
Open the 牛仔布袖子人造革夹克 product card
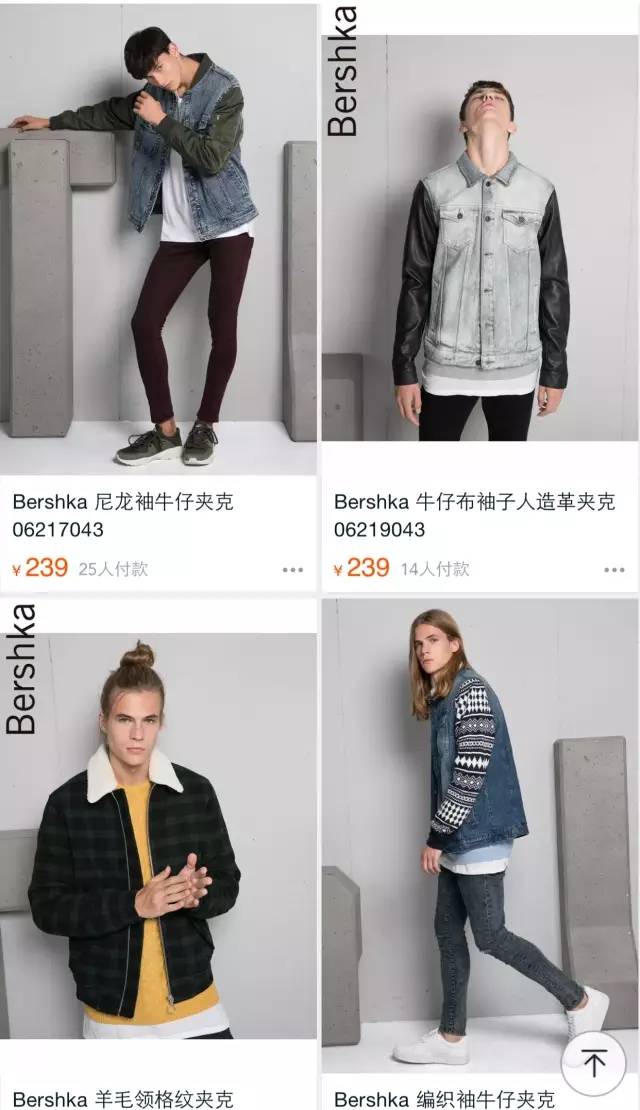pyautogui.click(x=480, y=297)
